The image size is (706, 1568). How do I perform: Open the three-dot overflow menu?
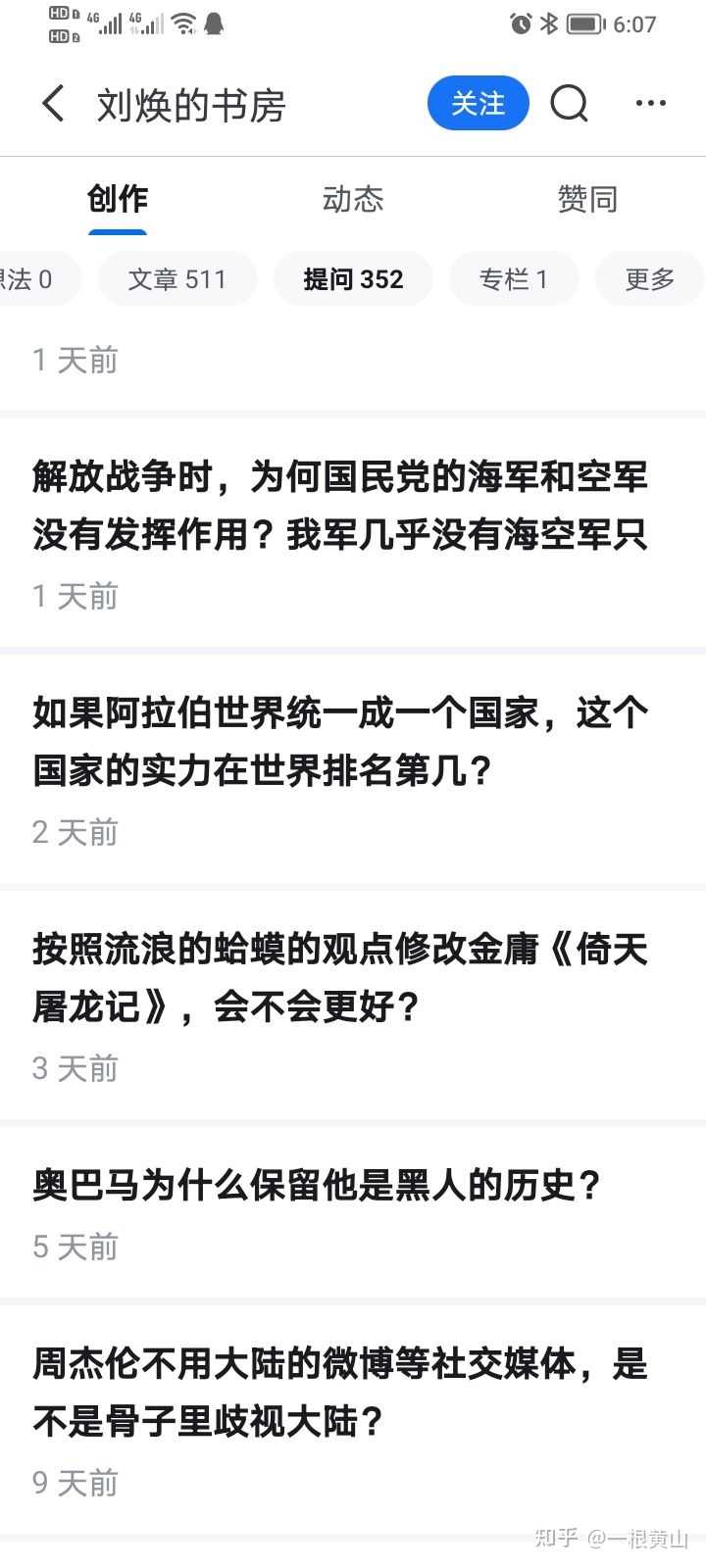[651, 103]
